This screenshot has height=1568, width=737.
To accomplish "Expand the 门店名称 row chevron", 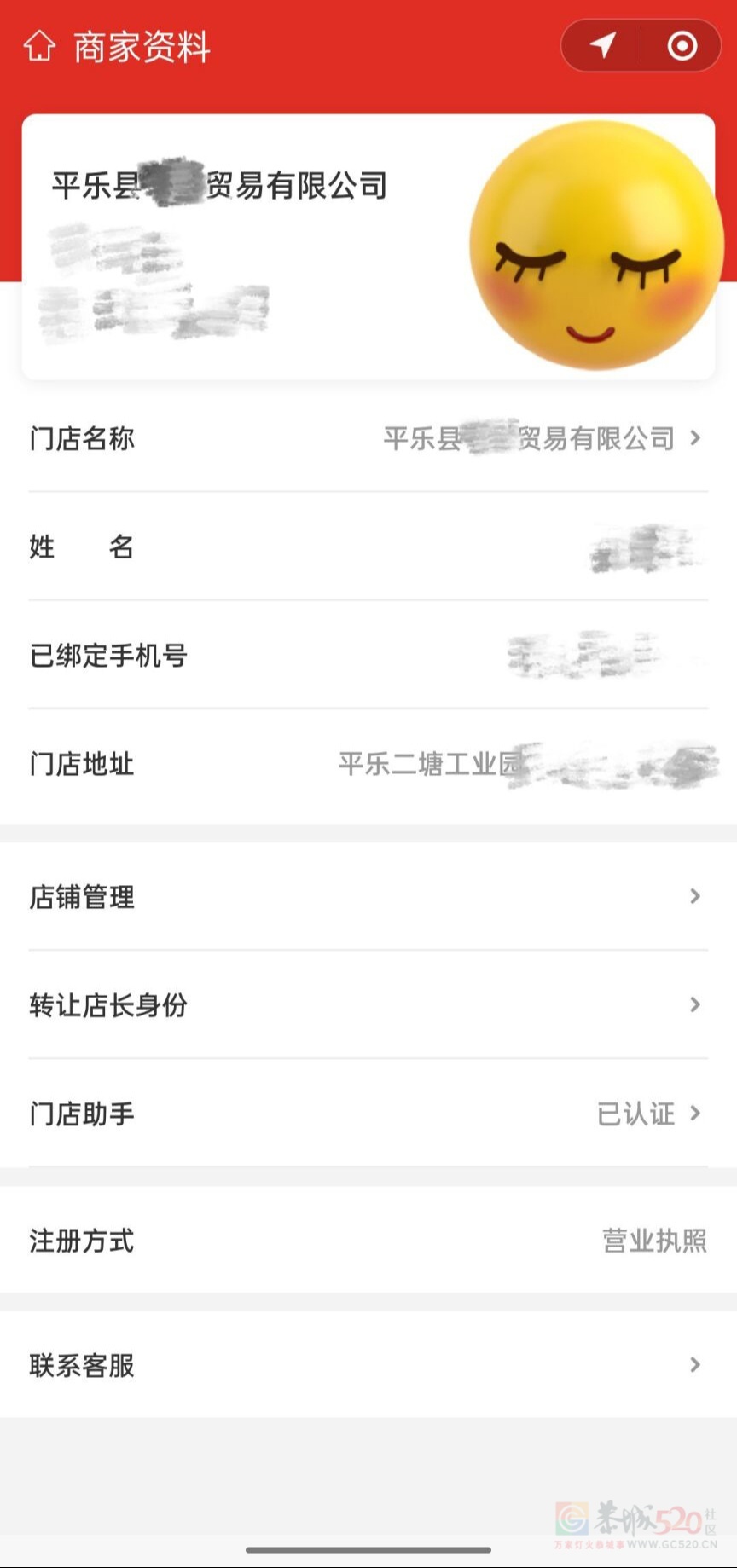I will tap(695, 439).
